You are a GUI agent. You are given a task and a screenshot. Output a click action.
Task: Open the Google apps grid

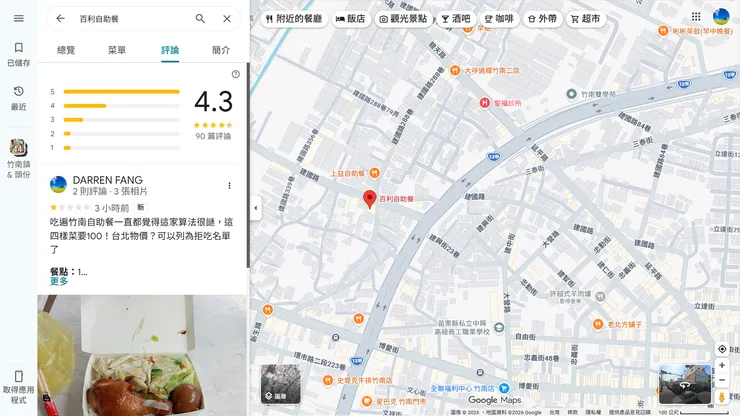696,17
